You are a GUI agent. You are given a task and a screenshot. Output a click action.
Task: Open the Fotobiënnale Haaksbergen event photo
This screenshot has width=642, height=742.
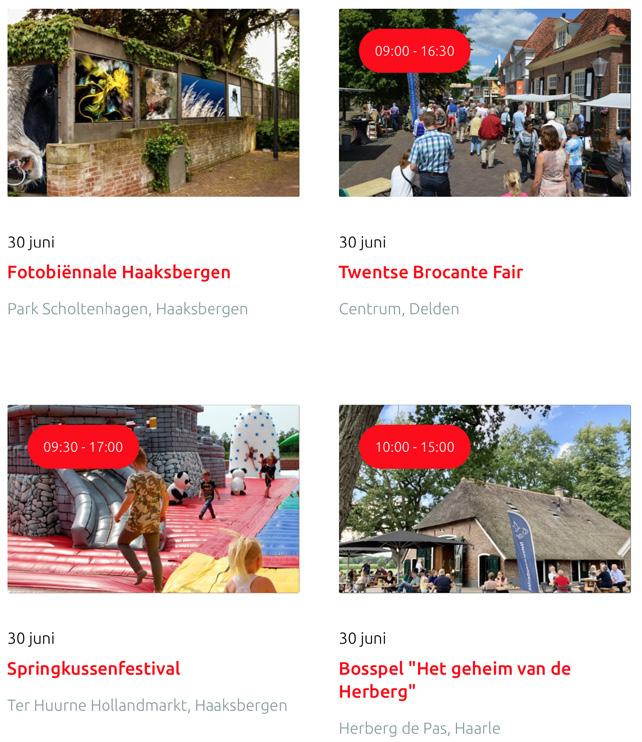(x=153, y=102)
